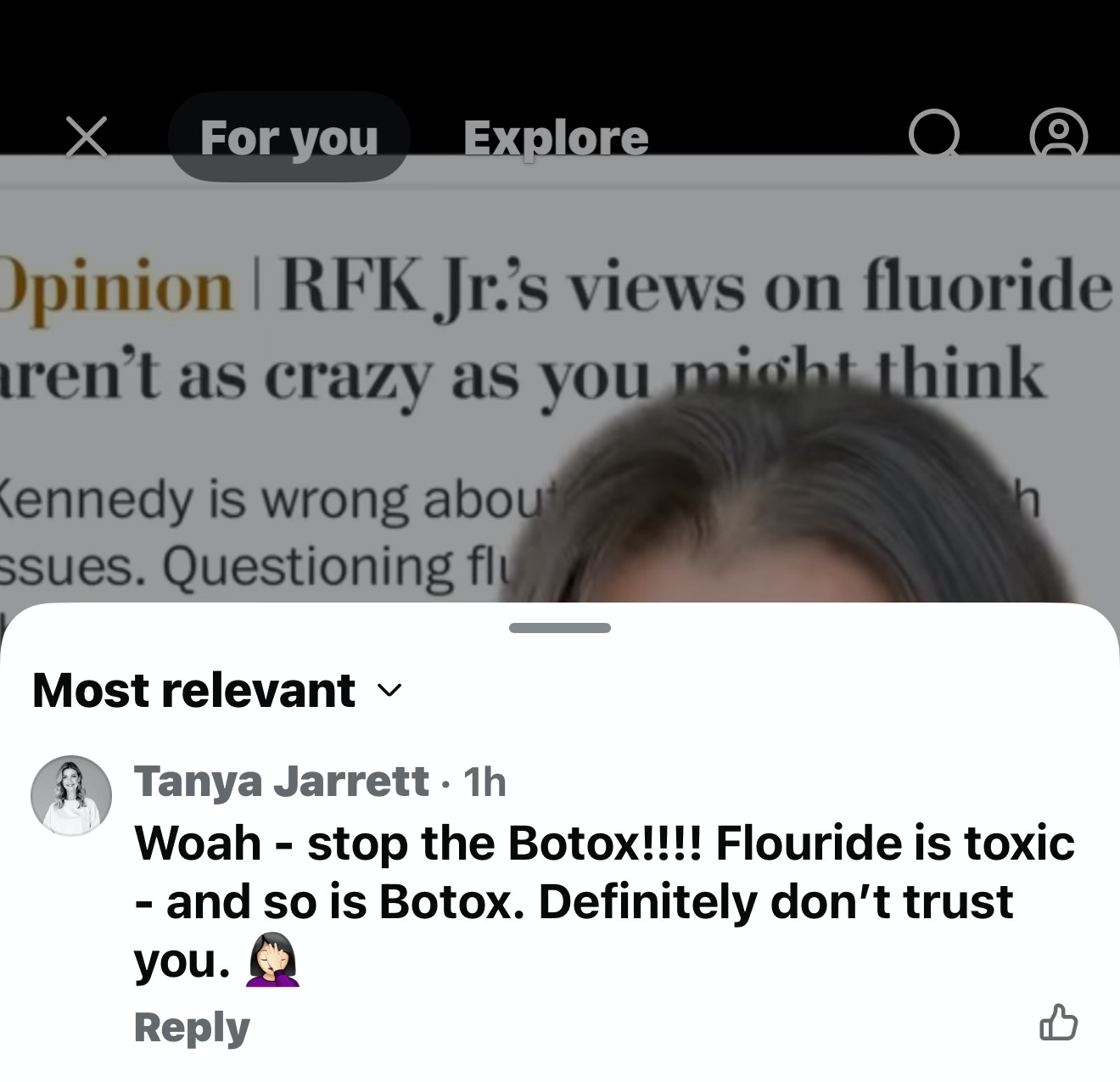1120x1082 pixels.
Task: Open Tanya Jarrett's profile picture
Action: point(71,795)
